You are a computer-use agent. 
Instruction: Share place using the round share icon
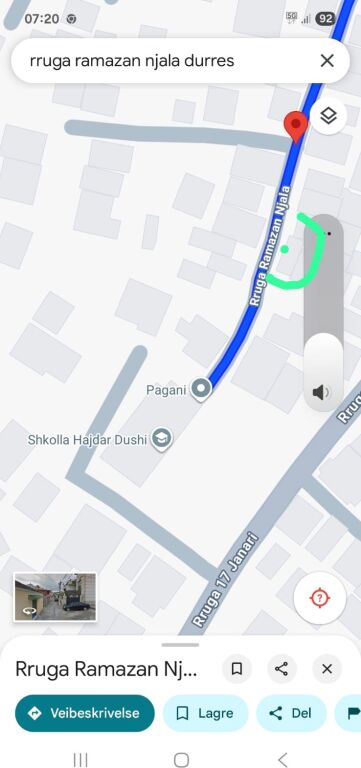(x=282, y=669)
